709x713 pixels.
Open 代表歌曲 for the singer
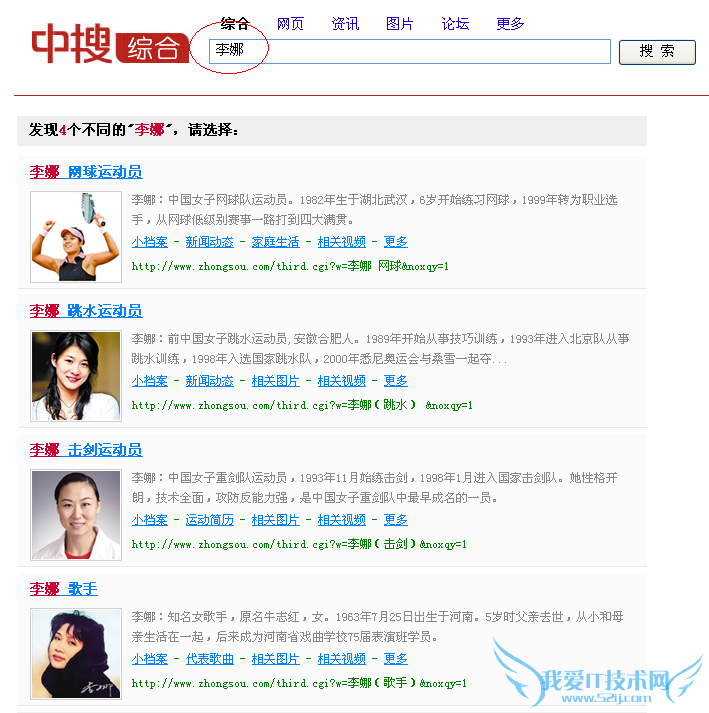209,659
